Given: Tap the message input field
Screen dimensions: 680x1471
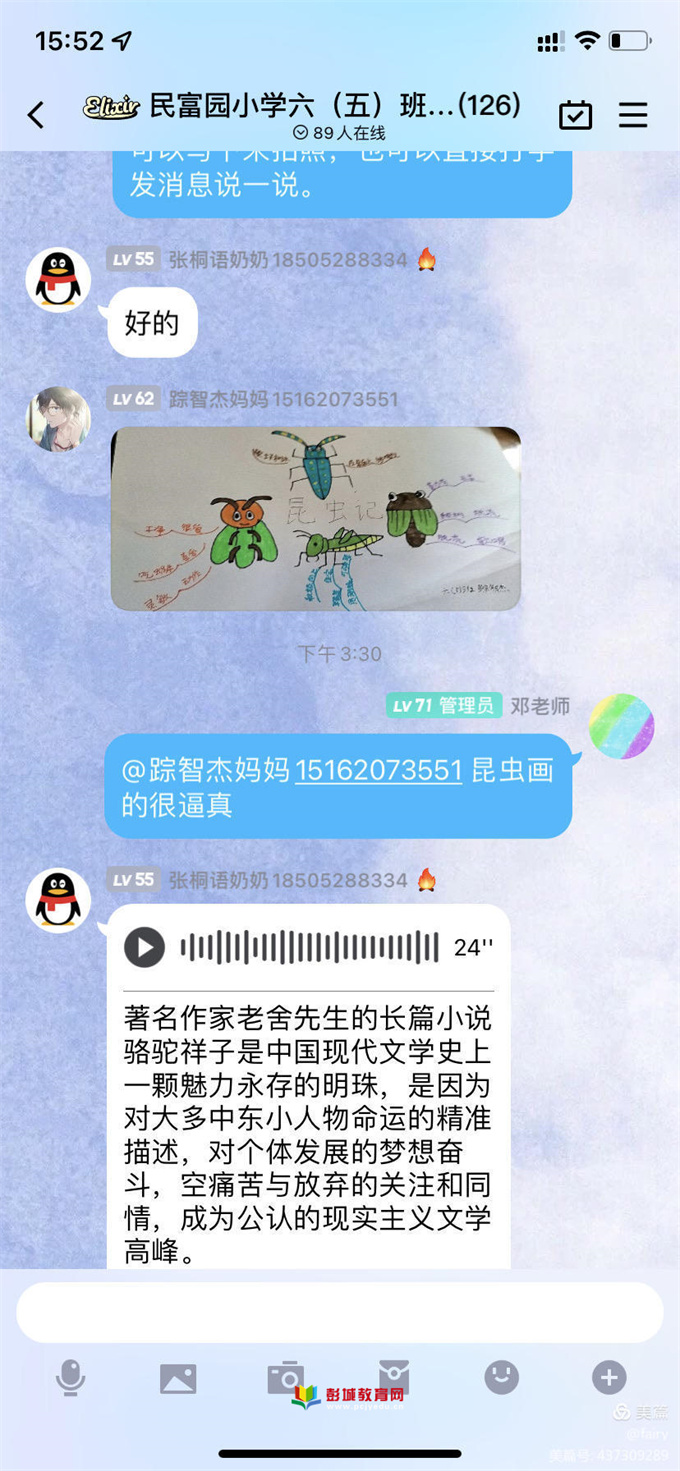Looking at the screenshot, I should (339, 1312).
